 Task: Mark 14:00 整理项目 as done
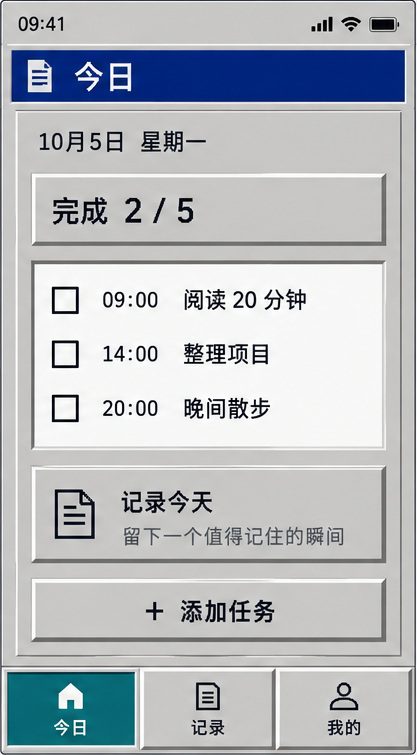65,354
